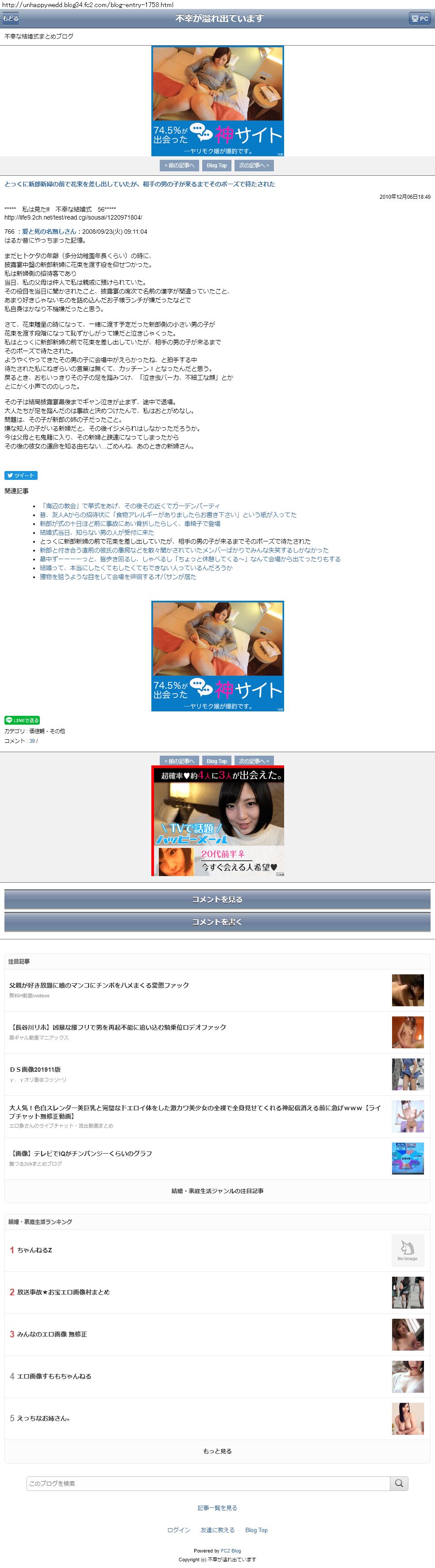Open the 記事一覧を見る article list link

[217, 1508]
